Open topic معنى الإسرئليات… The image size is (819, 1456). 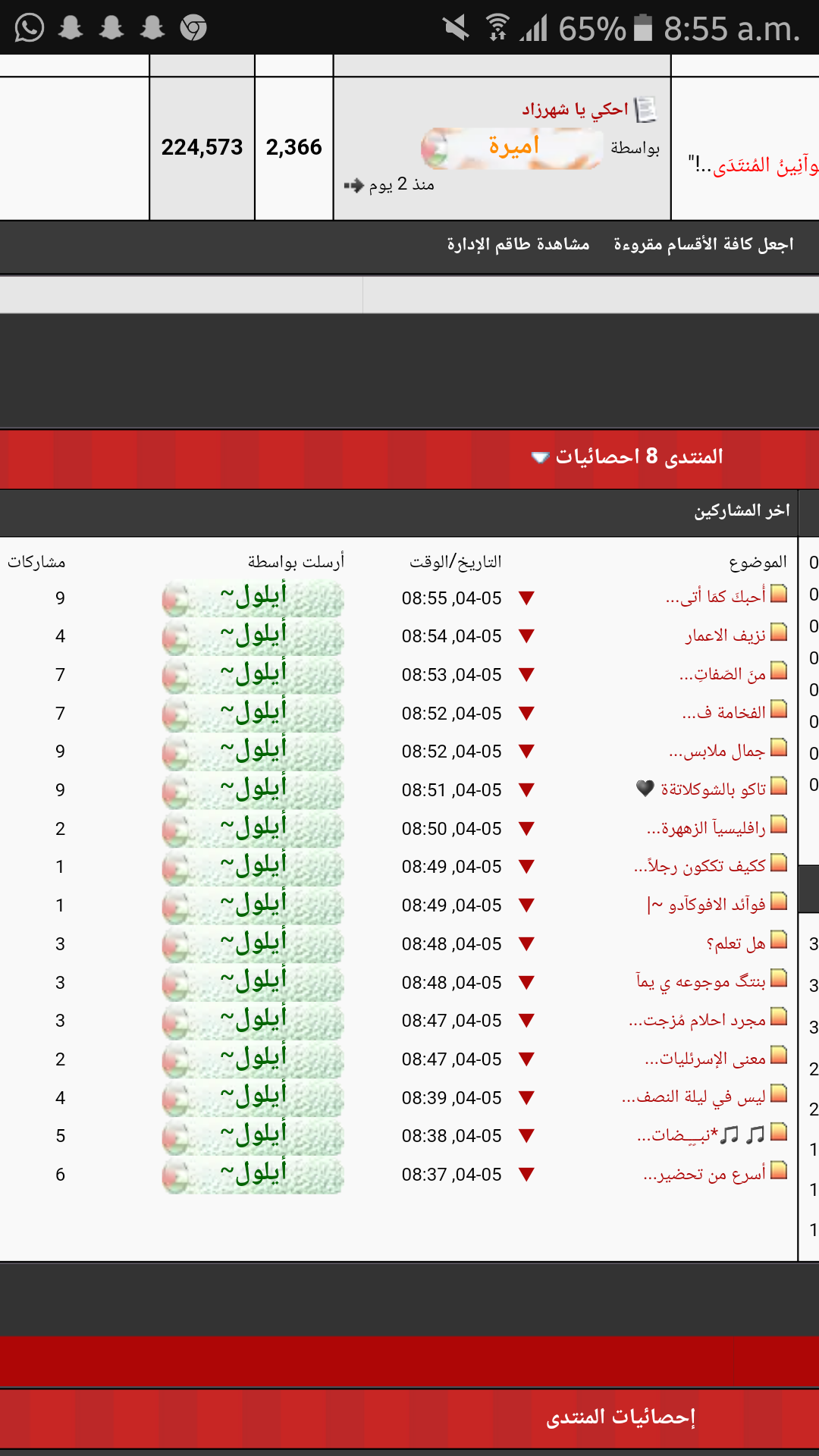pos(705,1059)
